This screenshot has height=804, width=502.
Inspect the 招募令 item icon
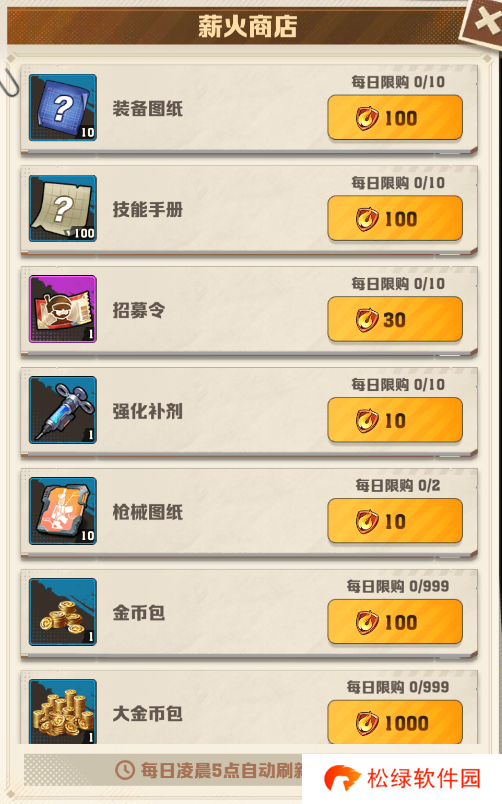pyautogui.click(x=63, y=309)
